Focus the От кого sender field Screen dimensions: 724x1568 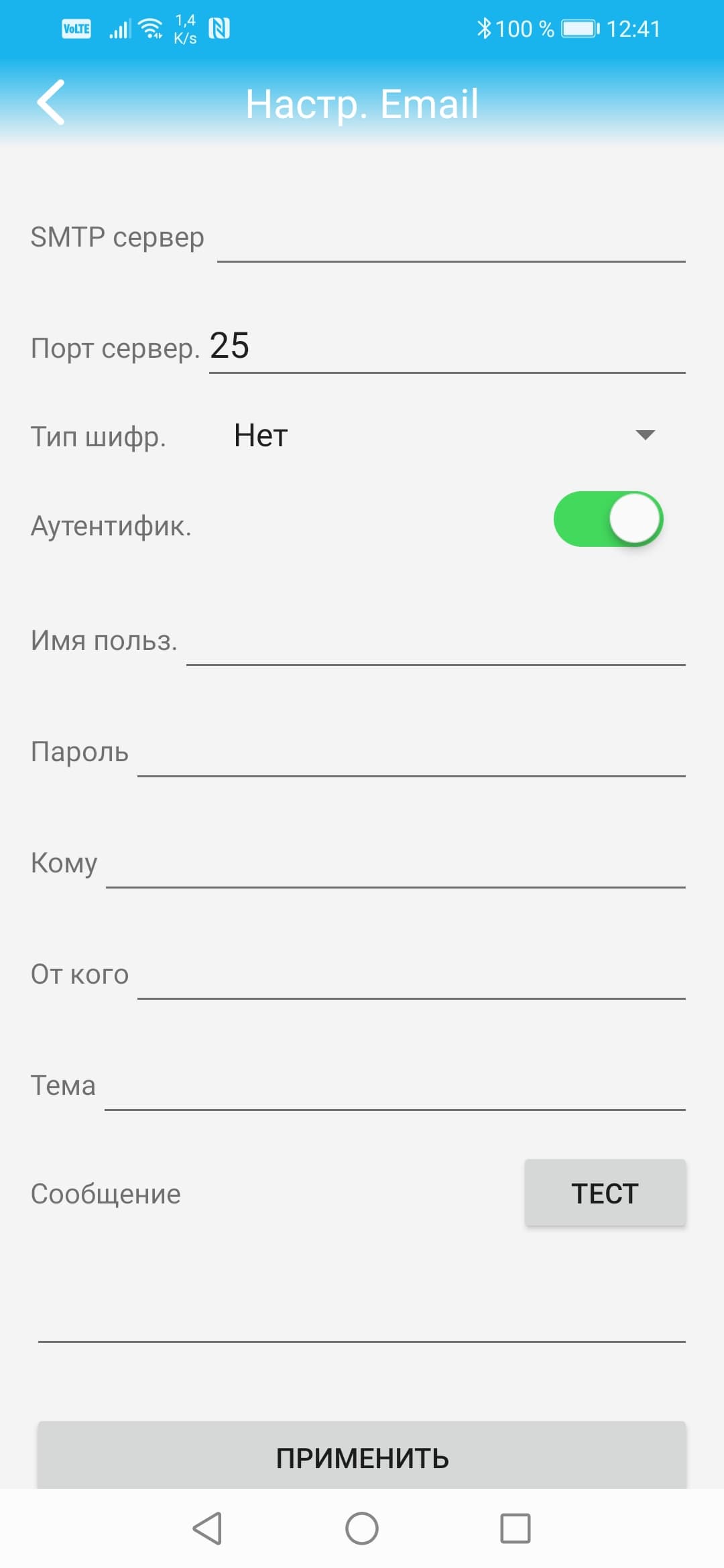point(411,975)
